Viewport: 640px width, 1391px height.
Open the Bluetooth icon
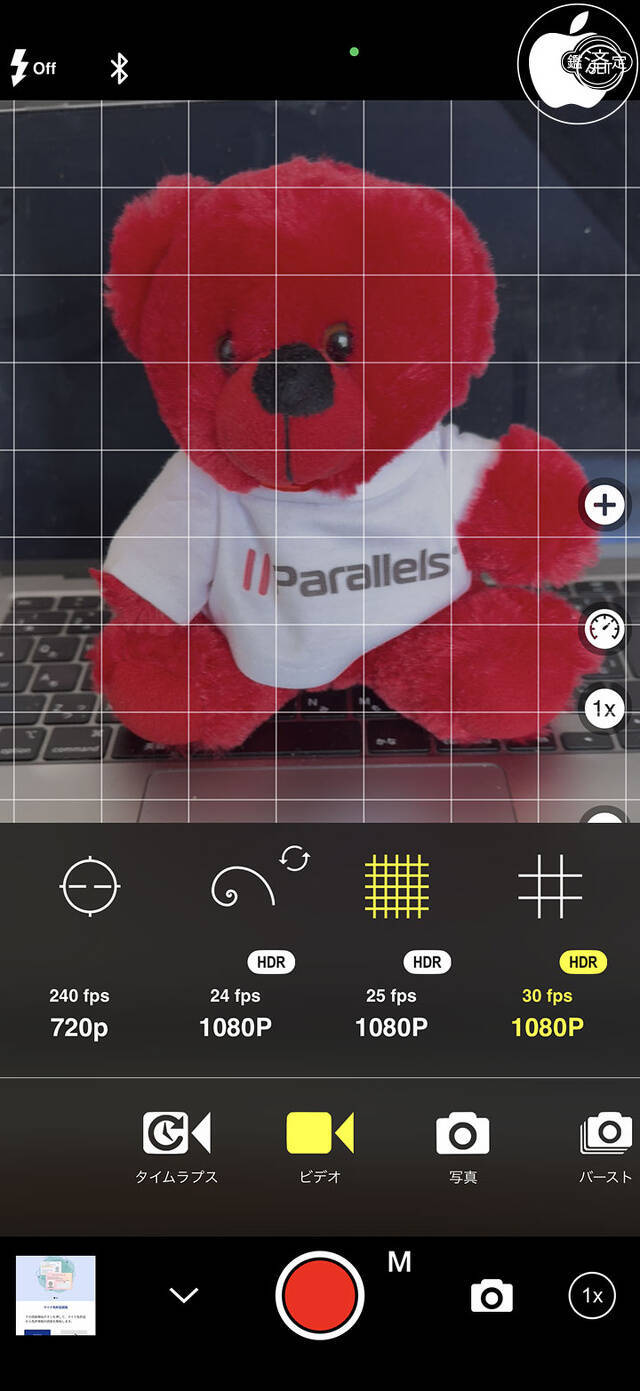(119, 68)
